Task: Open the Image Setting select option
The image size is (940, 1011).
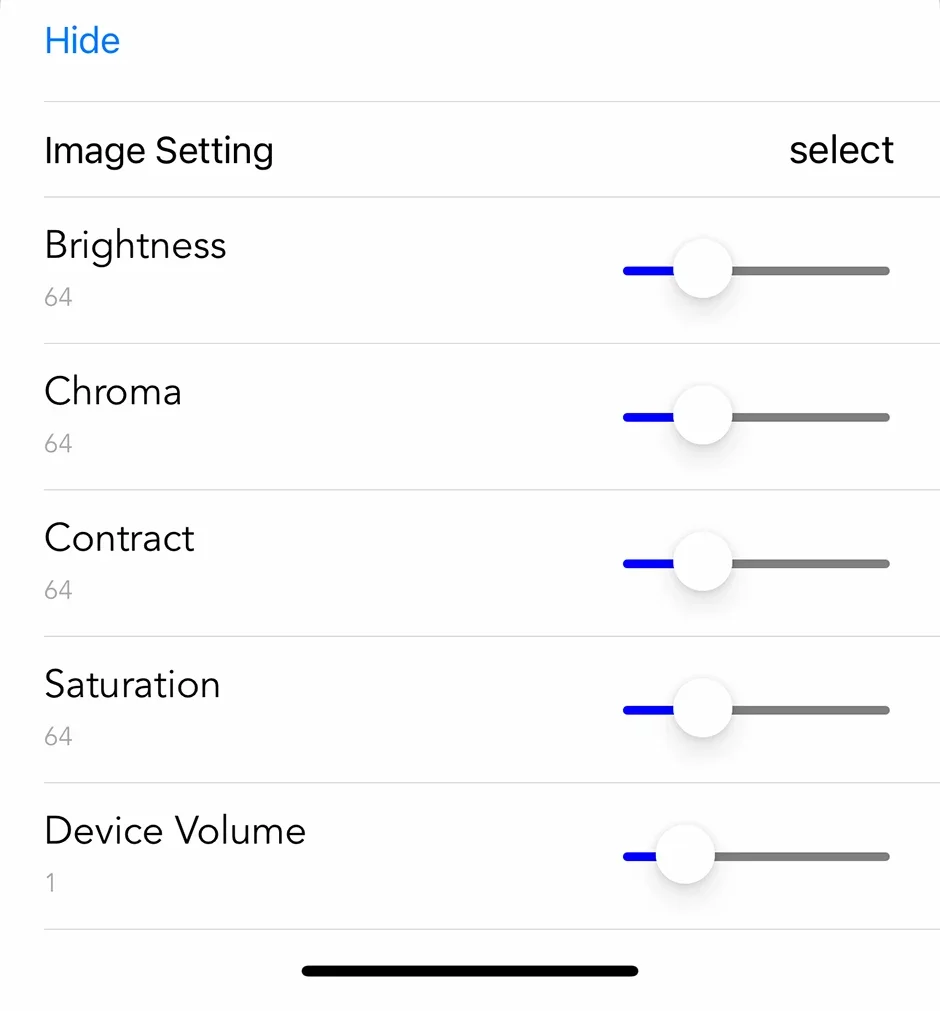Action: coord(841,150)
